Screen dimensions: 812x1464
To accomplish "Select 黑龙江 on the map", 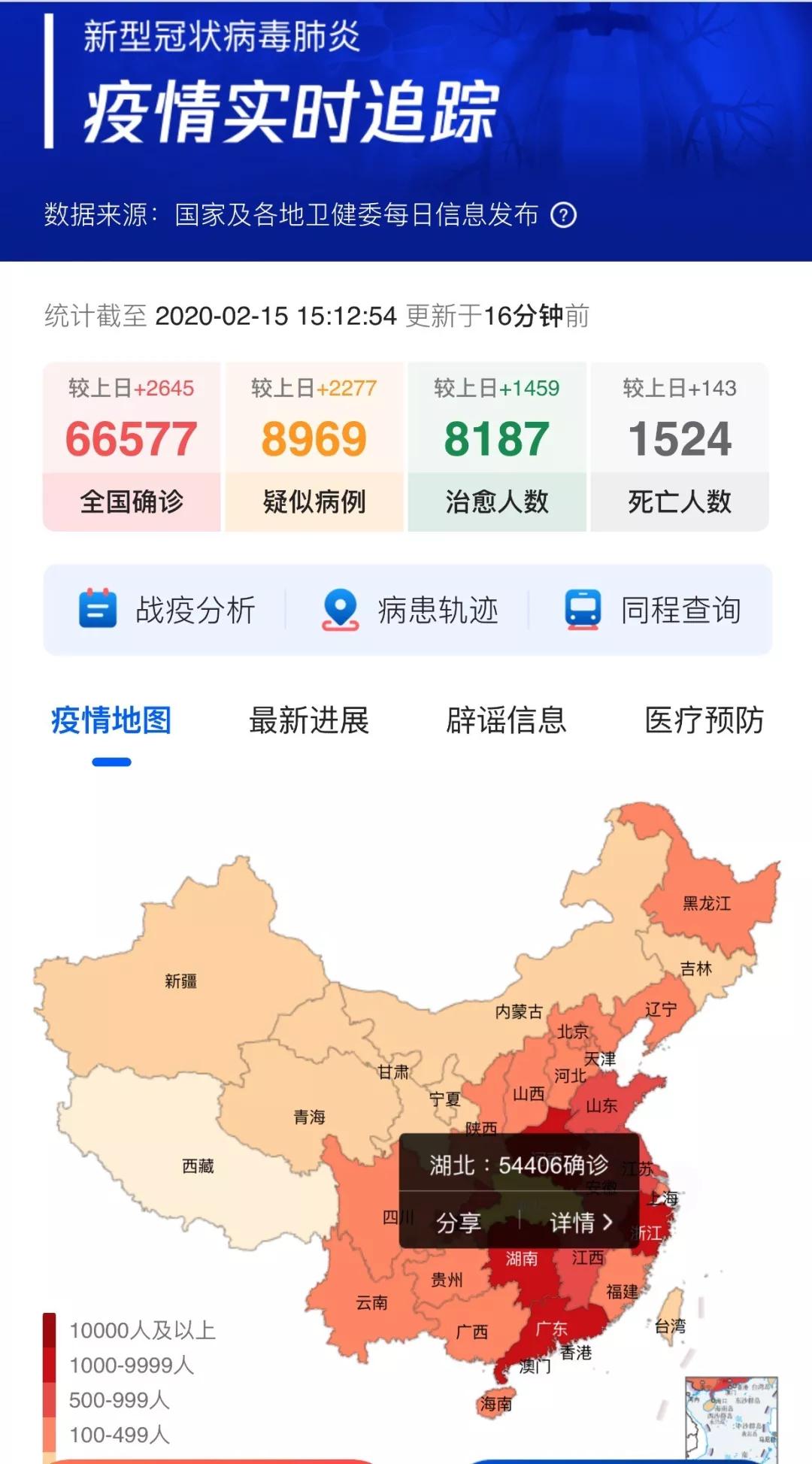I will (x=706, y=903).
